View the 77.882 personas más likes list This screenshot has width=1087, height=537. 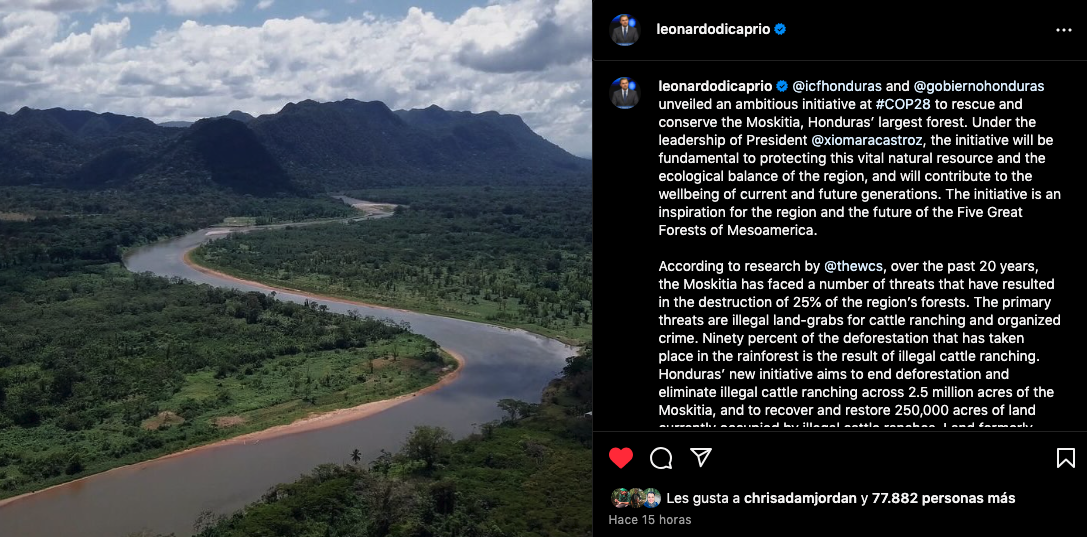pos(943,498)
